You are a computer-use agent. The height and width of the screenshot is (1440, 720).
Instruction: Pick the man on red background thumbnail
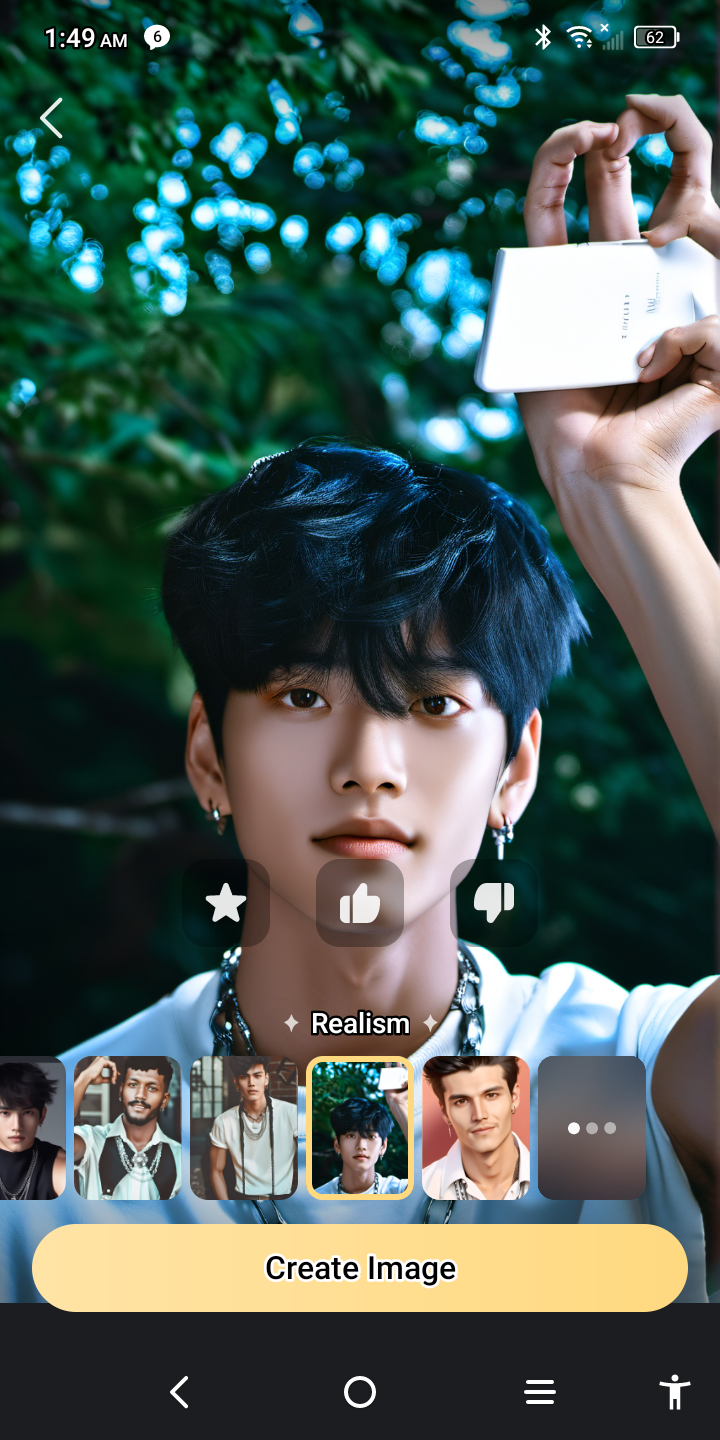(x=476, y=1128)
